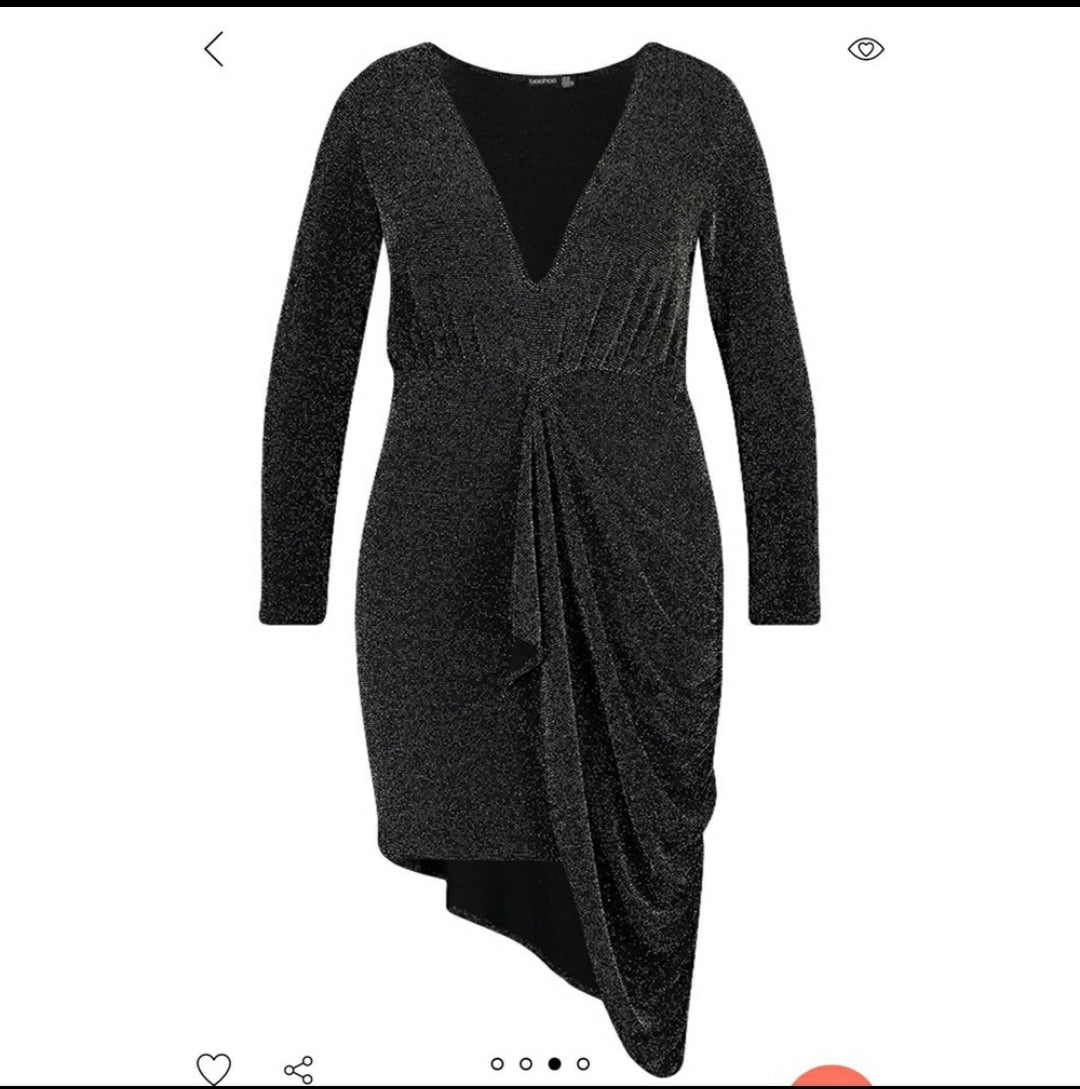Screen dimensions: 1080x1089
Task: Navigate back with the top-left arrow
Action: tap(215, 47)
